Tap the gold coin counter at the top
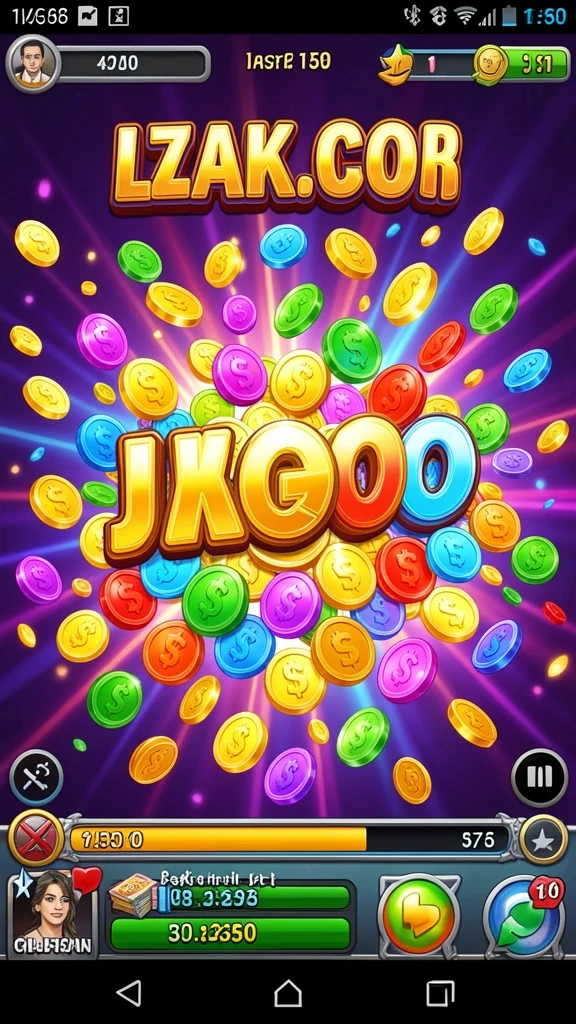The image size is (576, 1024). [521, 65]
